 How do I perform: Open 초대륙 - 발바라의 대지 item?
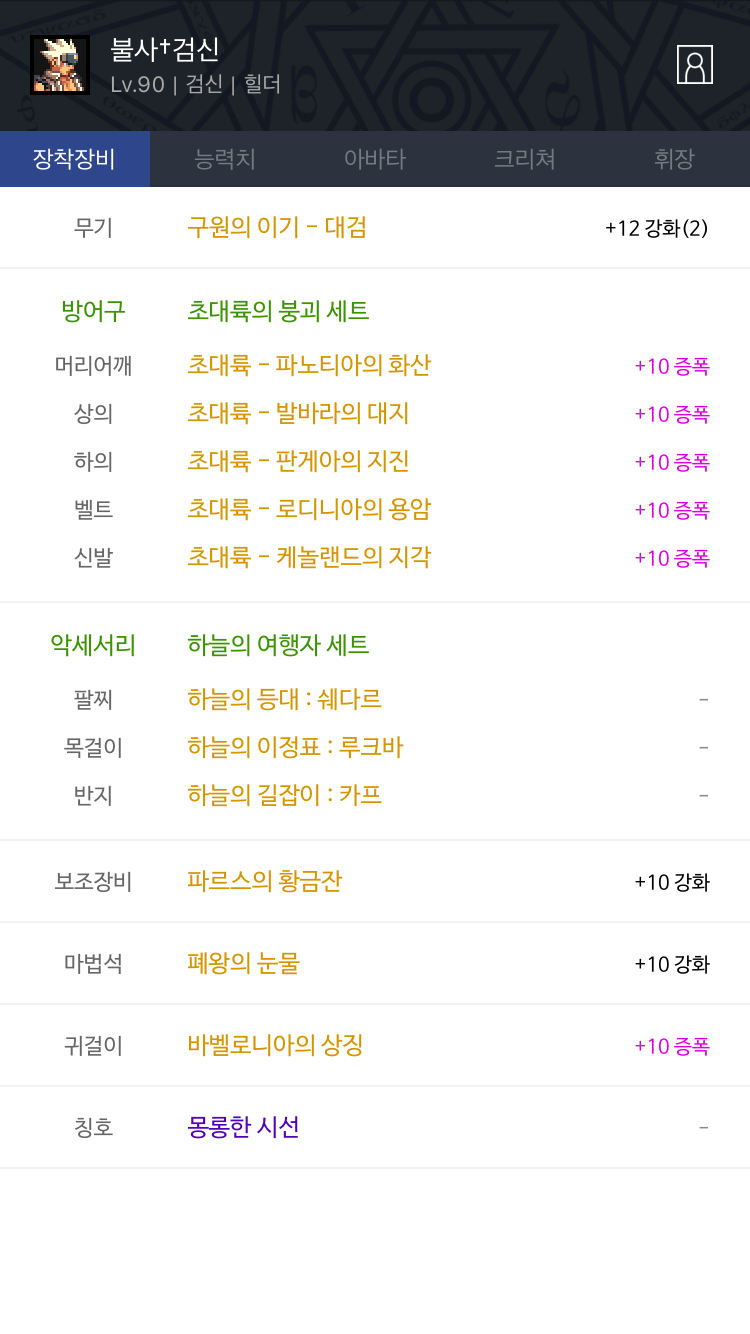pyautogui.click(x=298, y=413)
